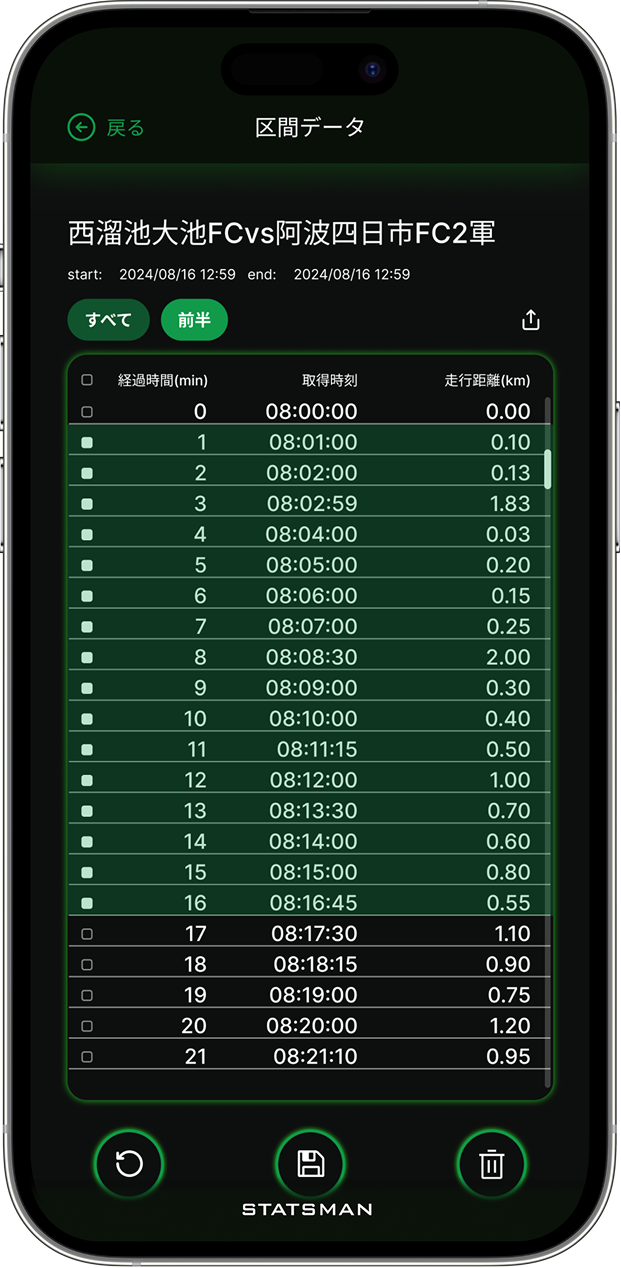Uncheck the row for minute 1
Image resolution: width=621 pixels, height=1268 pixels.
[87, 442]
